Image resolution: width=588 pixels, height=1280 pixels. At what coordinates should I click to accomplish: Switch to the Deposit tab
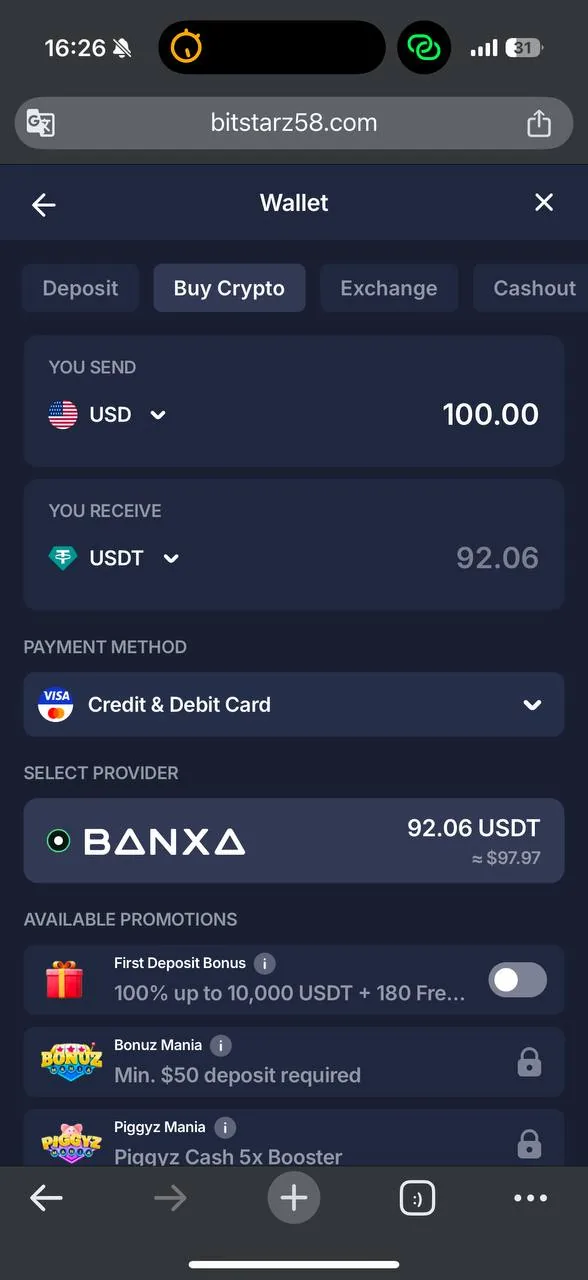[80, 288]
